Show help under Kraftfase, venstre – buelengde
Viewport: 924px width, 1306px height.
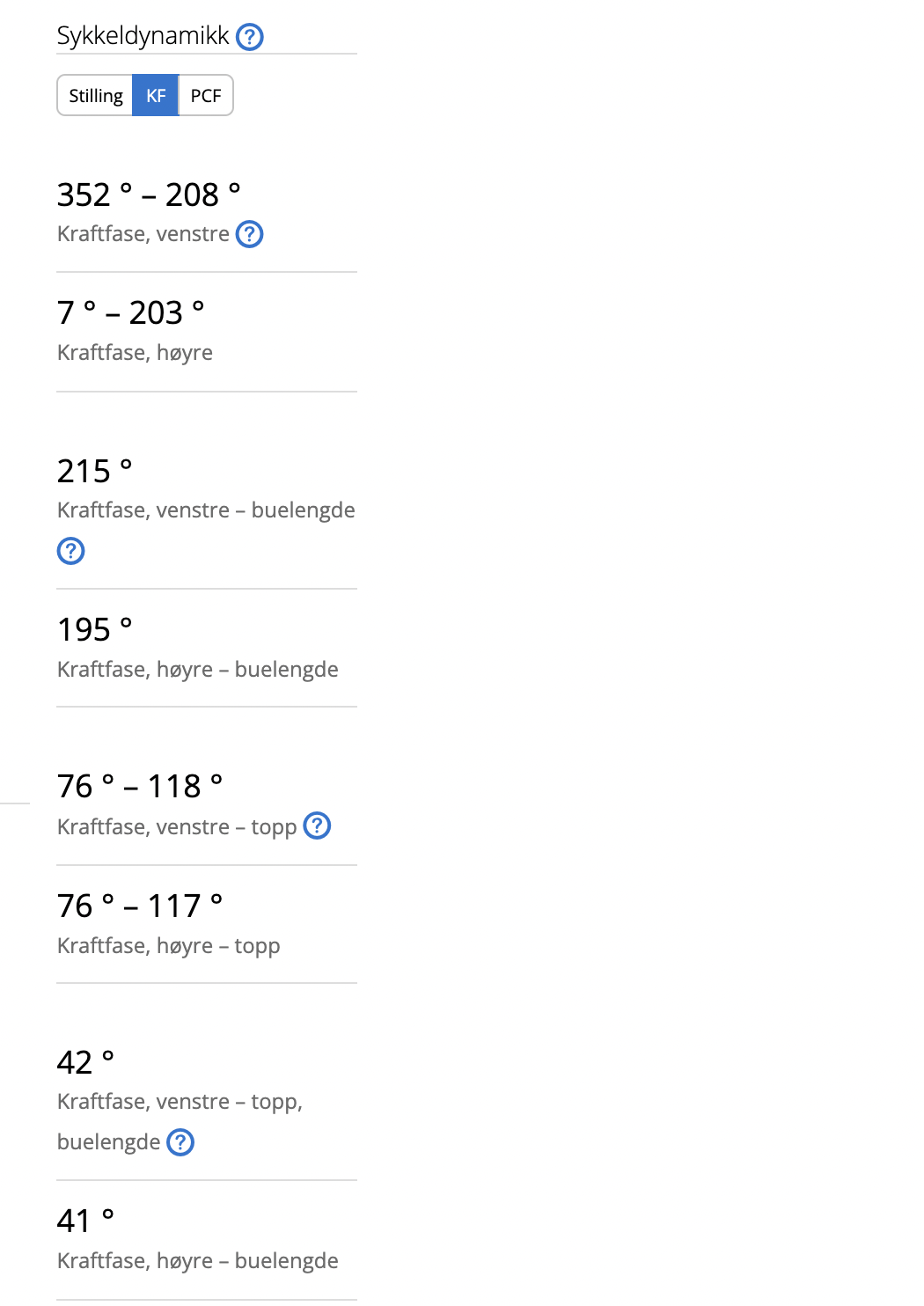[70, 551]
